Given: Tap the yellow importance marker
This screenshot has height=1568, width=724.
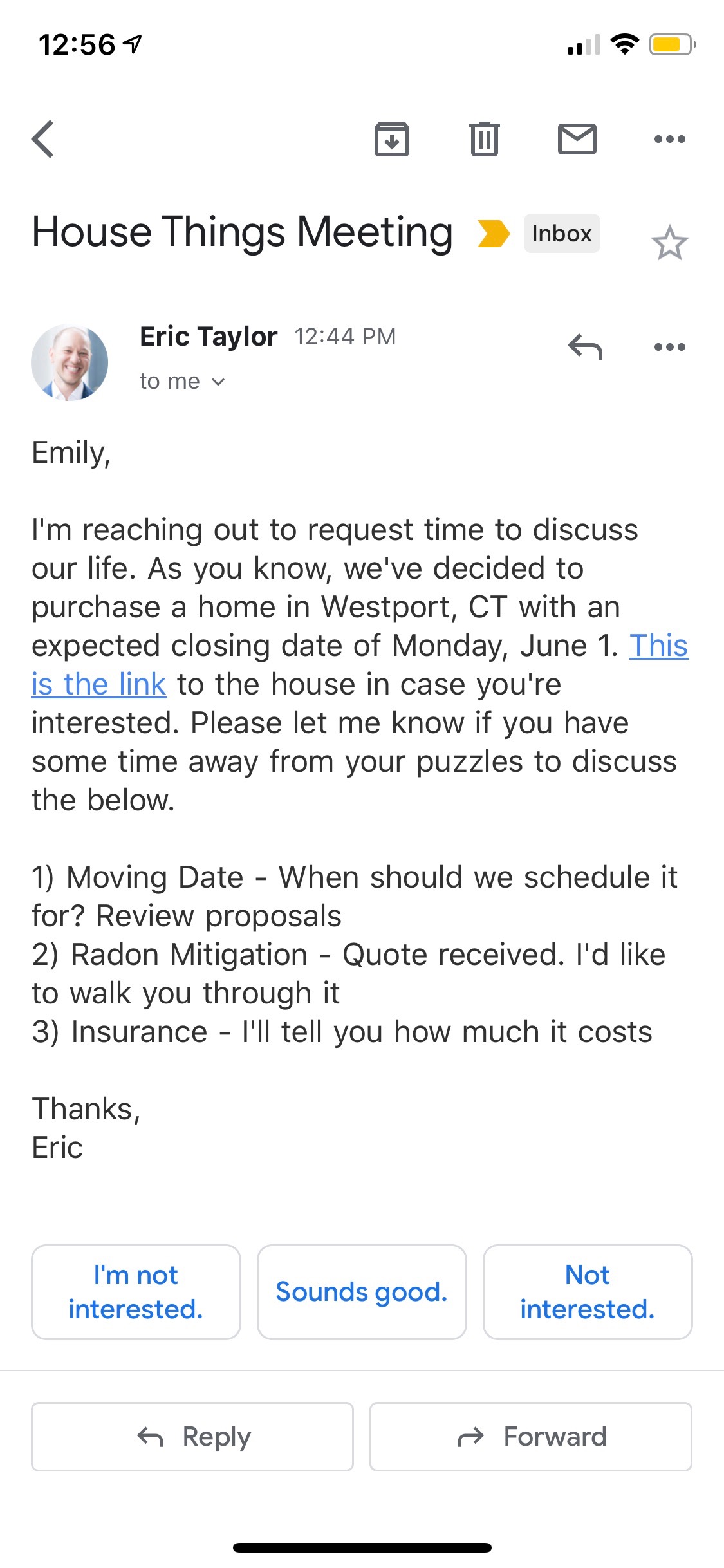Looking at the screenshot, I should click(493, 234).
